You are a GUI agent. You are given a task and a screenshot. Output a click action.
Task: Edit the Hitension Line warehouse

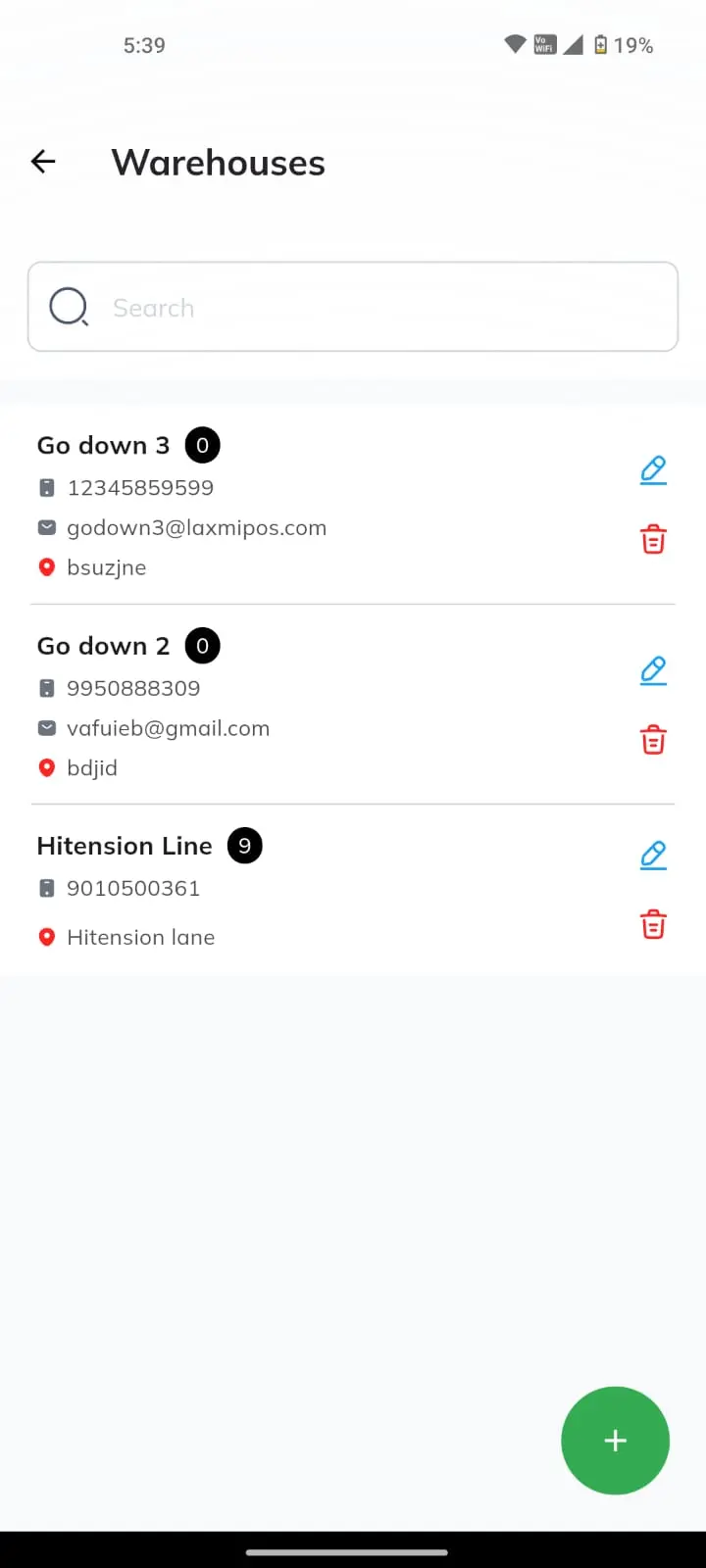click(x=653, y=856)
